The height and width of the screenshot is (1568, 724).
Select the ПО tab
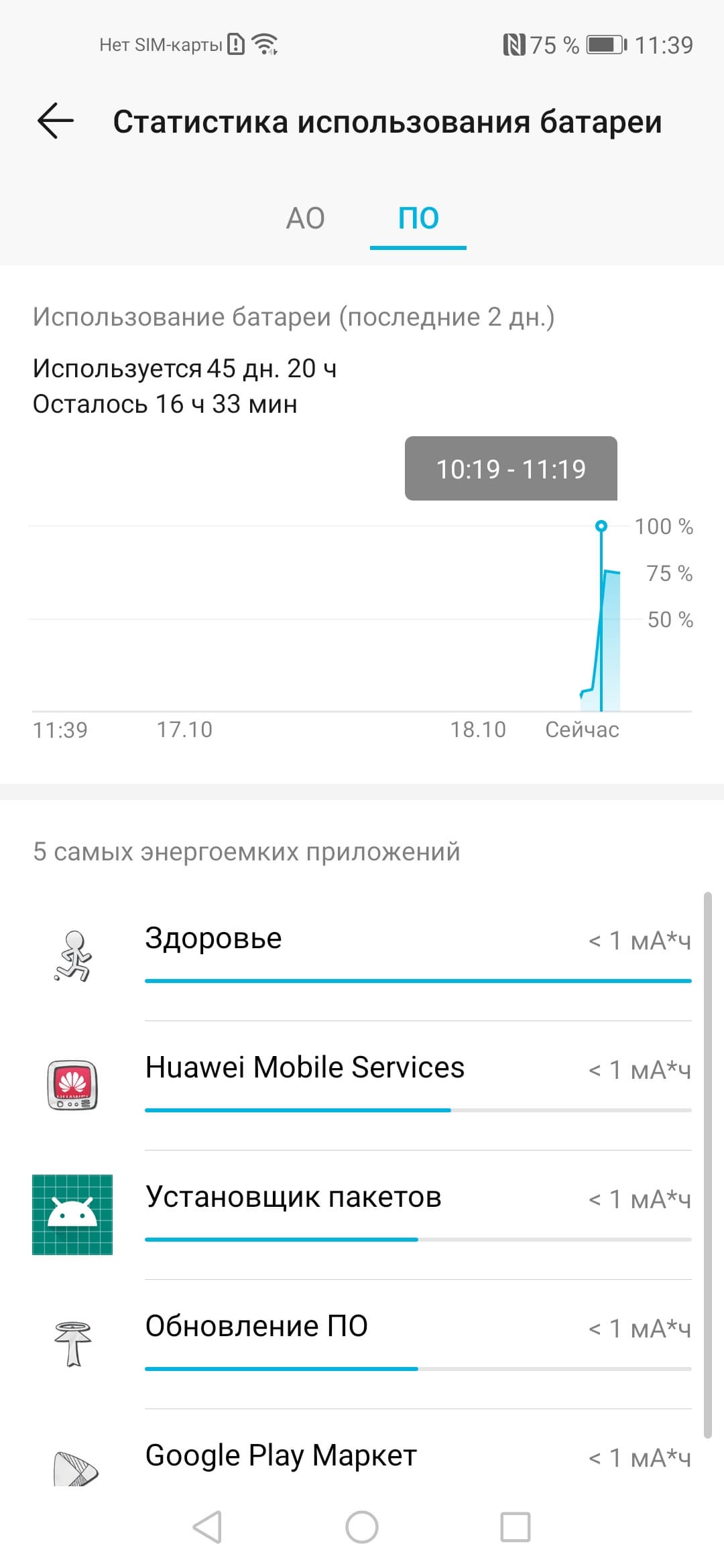click(418, 218)
